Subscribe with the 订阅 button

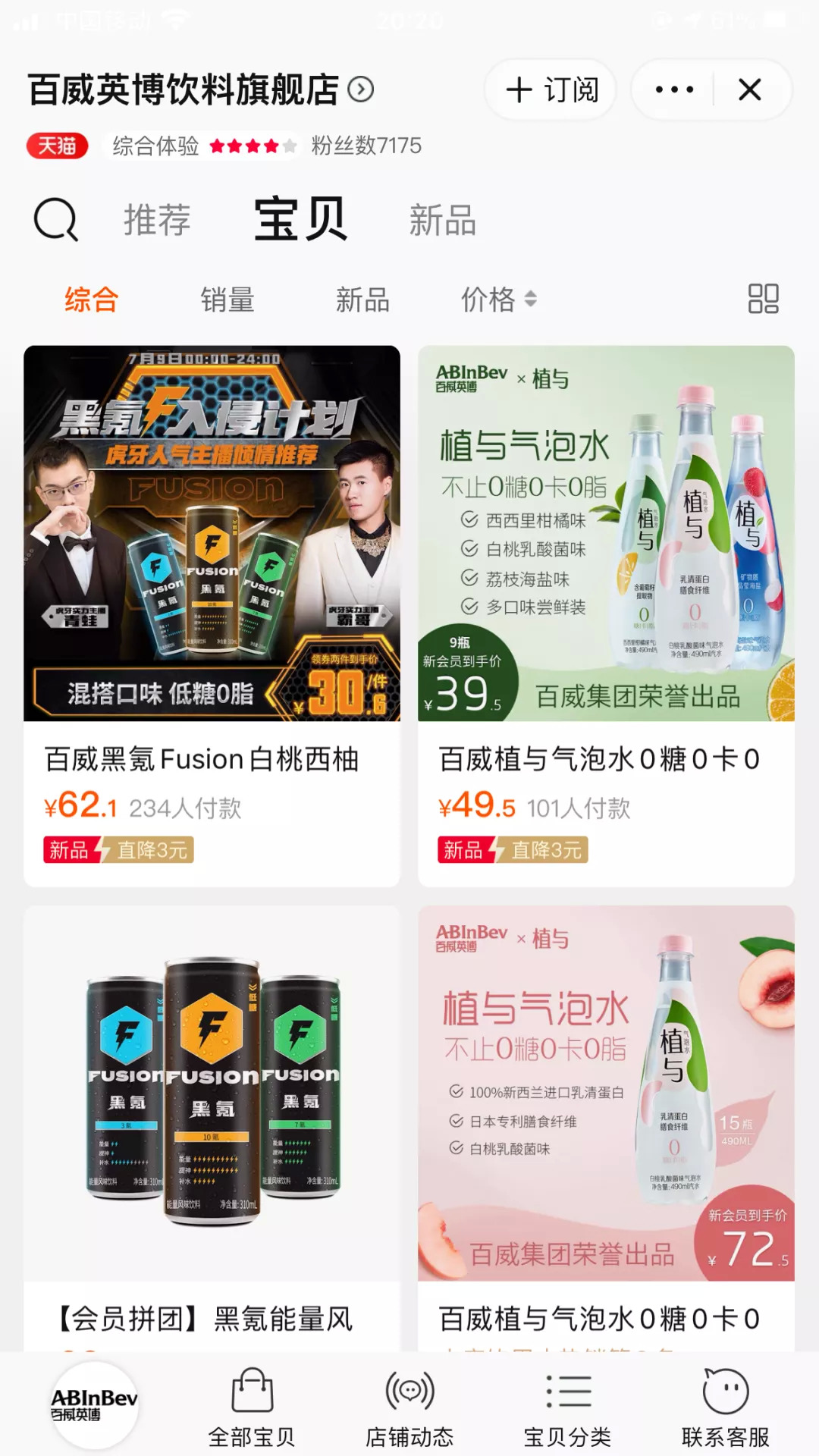(551, 90)
